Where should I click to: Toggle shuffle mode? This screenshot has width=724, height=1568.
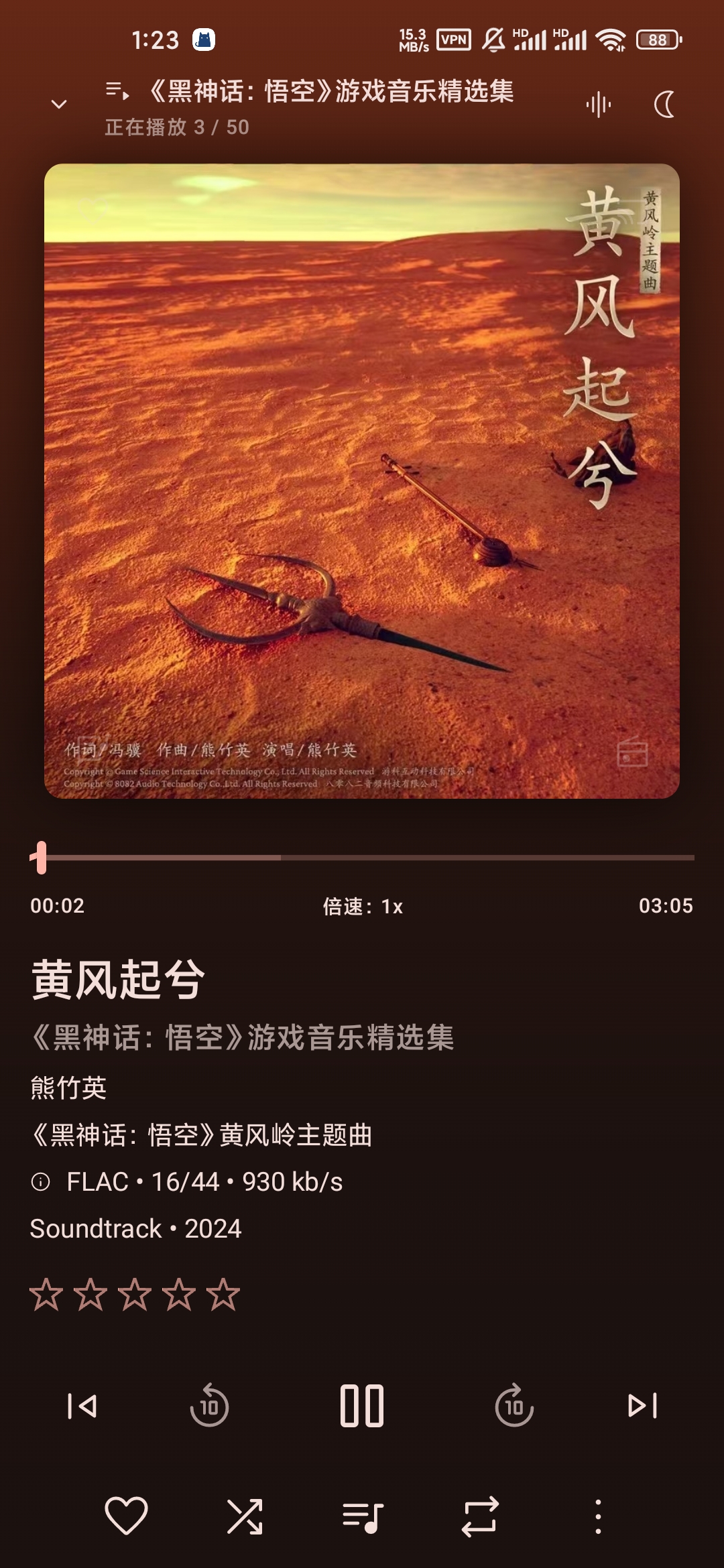245,1516
